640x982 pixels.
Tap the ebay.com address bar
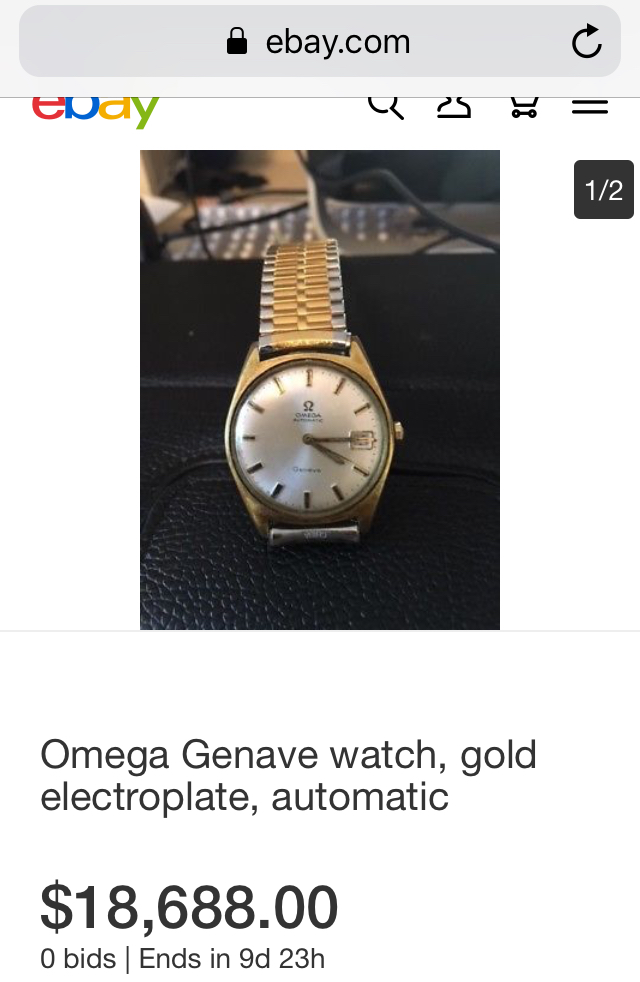point(320,42)
